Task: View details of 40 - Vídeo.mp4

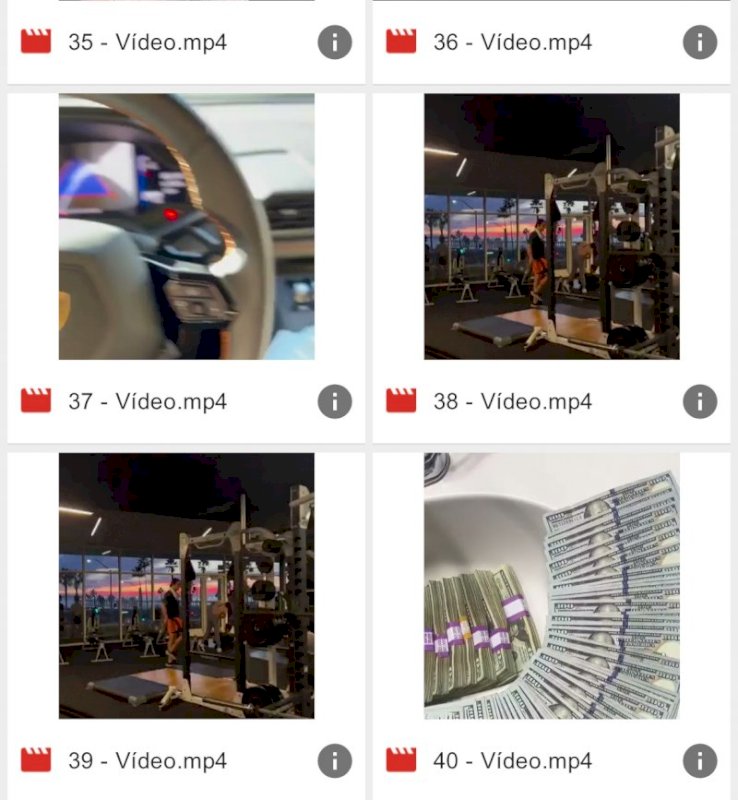Action: (x=700, y=761)
